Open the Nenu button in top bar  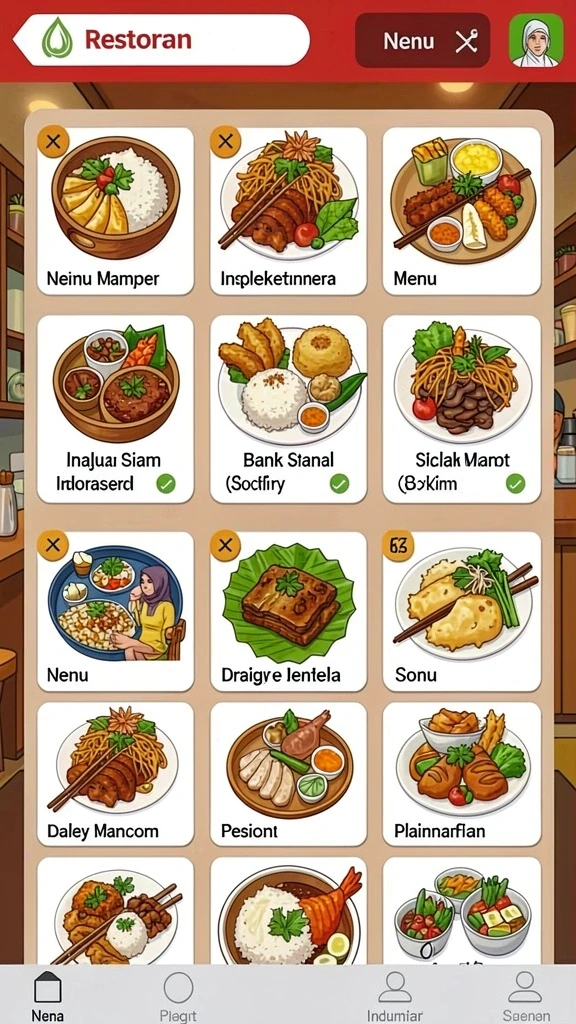422,40
